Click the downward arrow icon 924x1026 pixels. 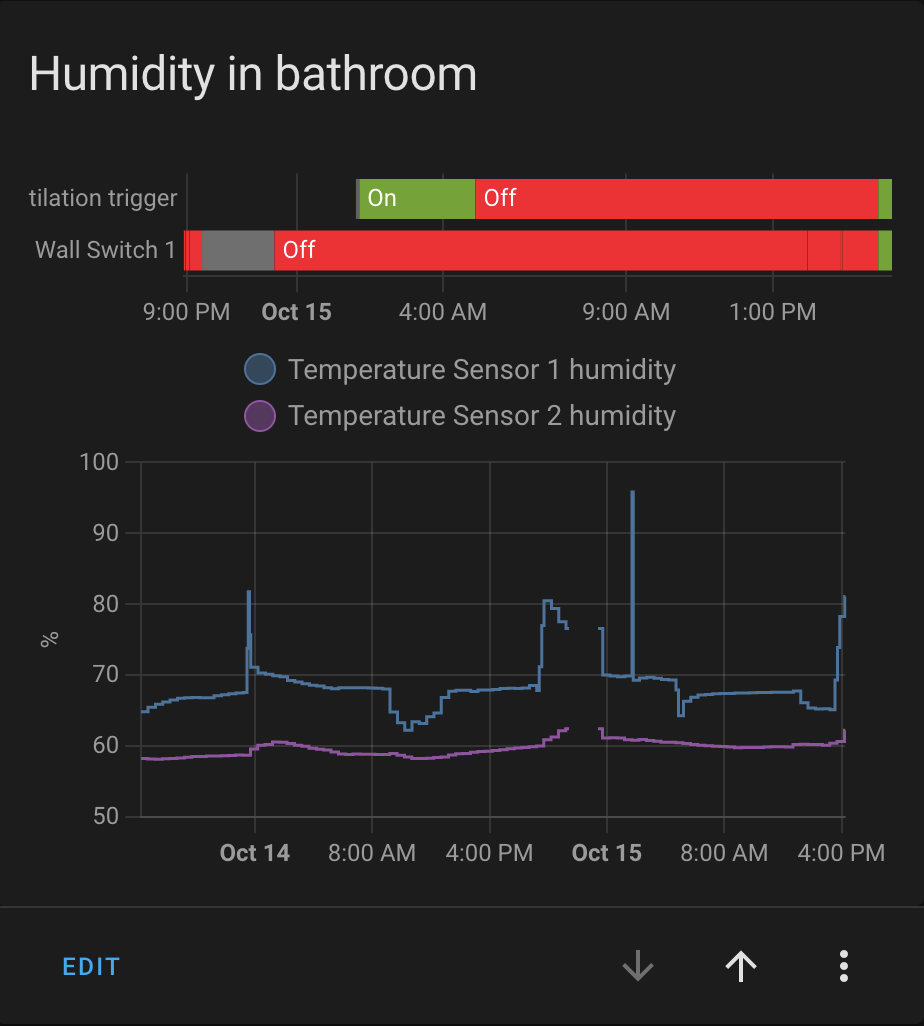point(637,966)
